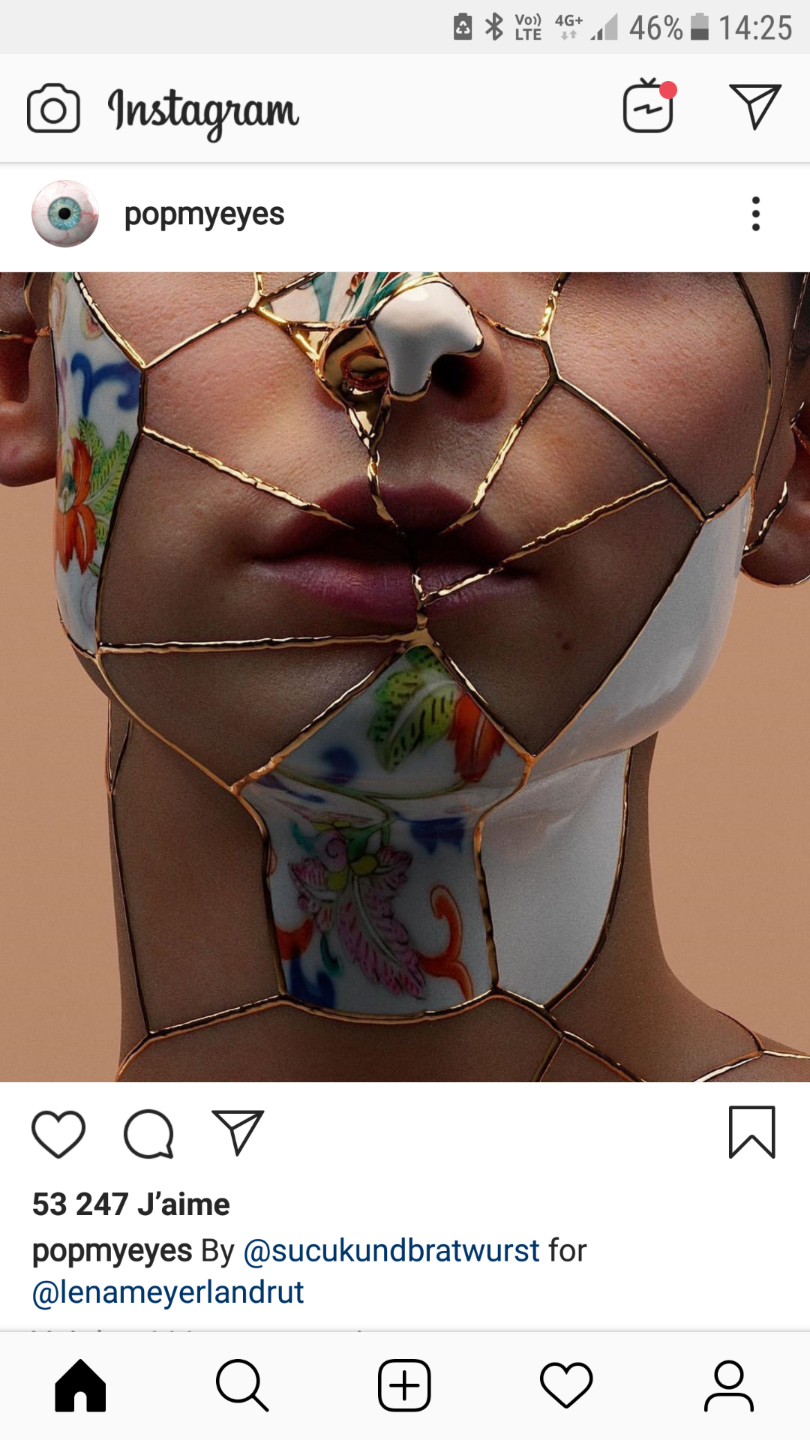
Task: Open the camera icon in the top bar
Action: pyautogui.click(x=53, y=108)
